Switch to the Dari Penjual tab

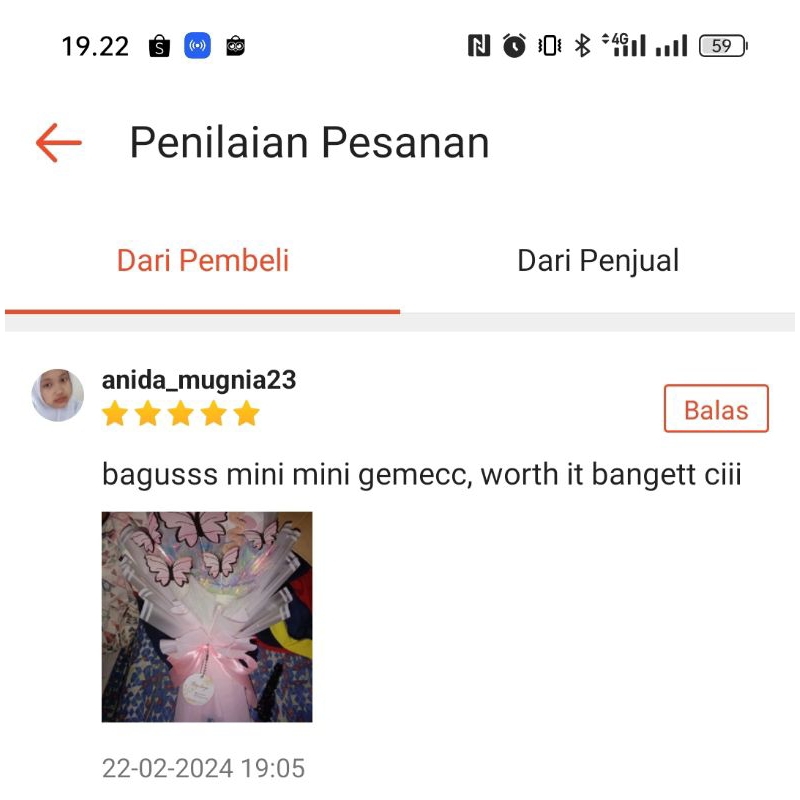point(598,261)
